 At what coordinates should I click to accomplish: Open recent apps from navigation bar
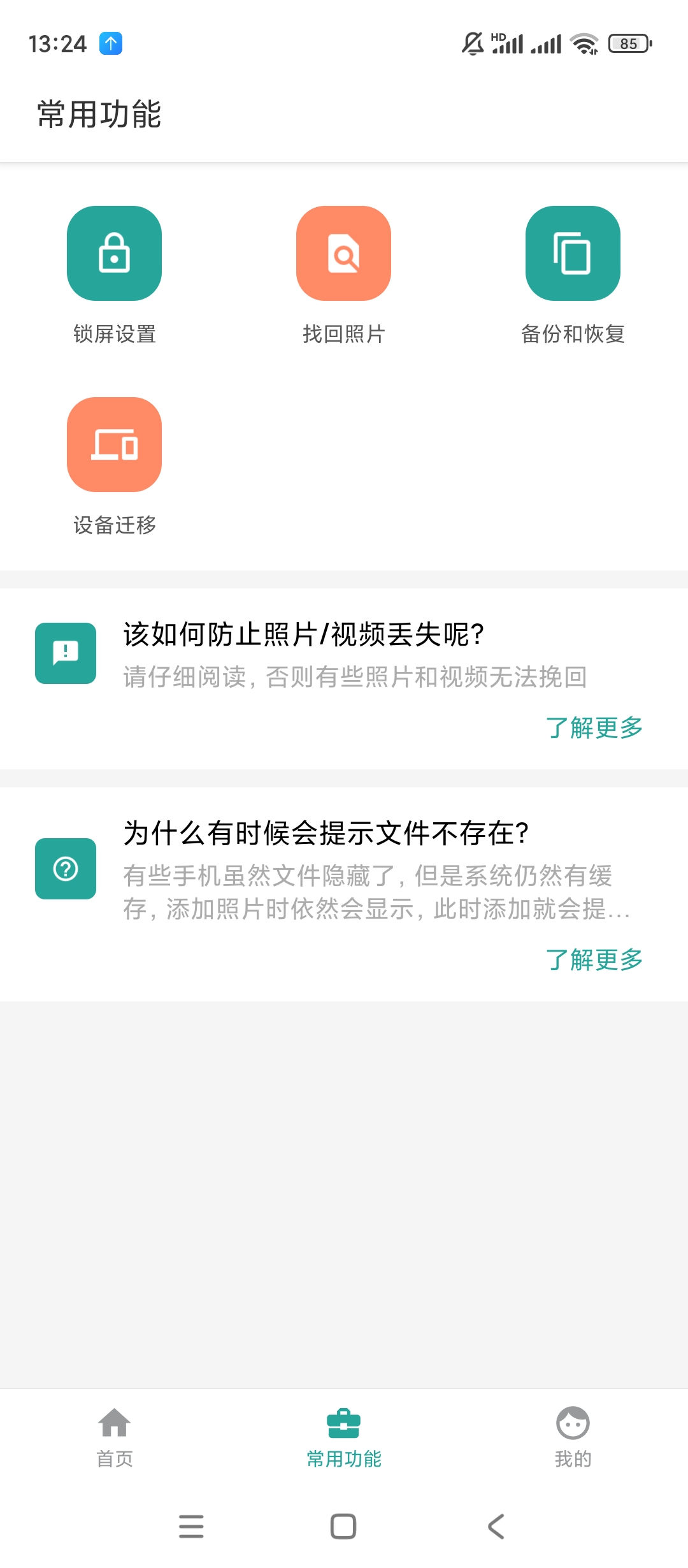point(191,1527)
